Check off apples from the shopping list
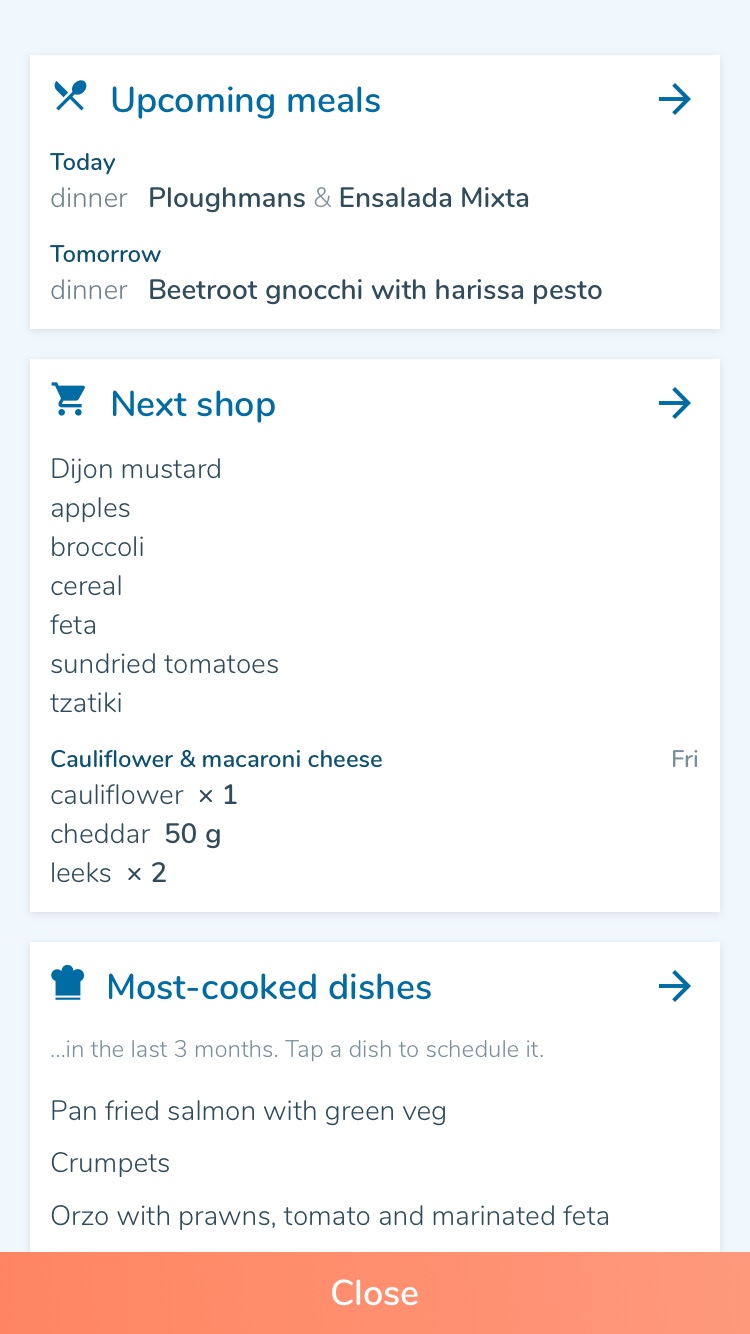 click(x=90, y=508)
